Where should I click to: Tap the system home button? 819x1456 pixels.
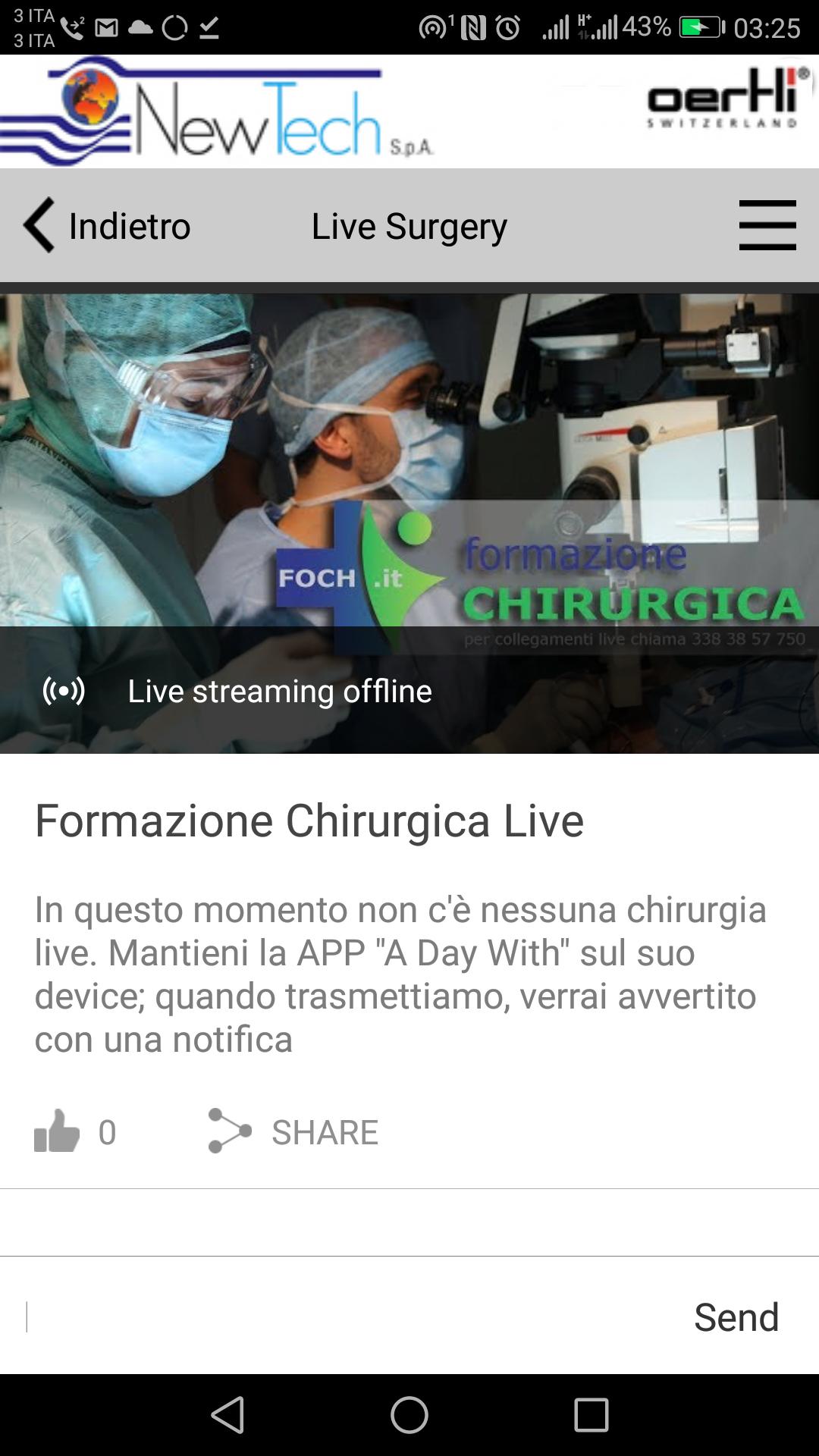[409, 1415]
